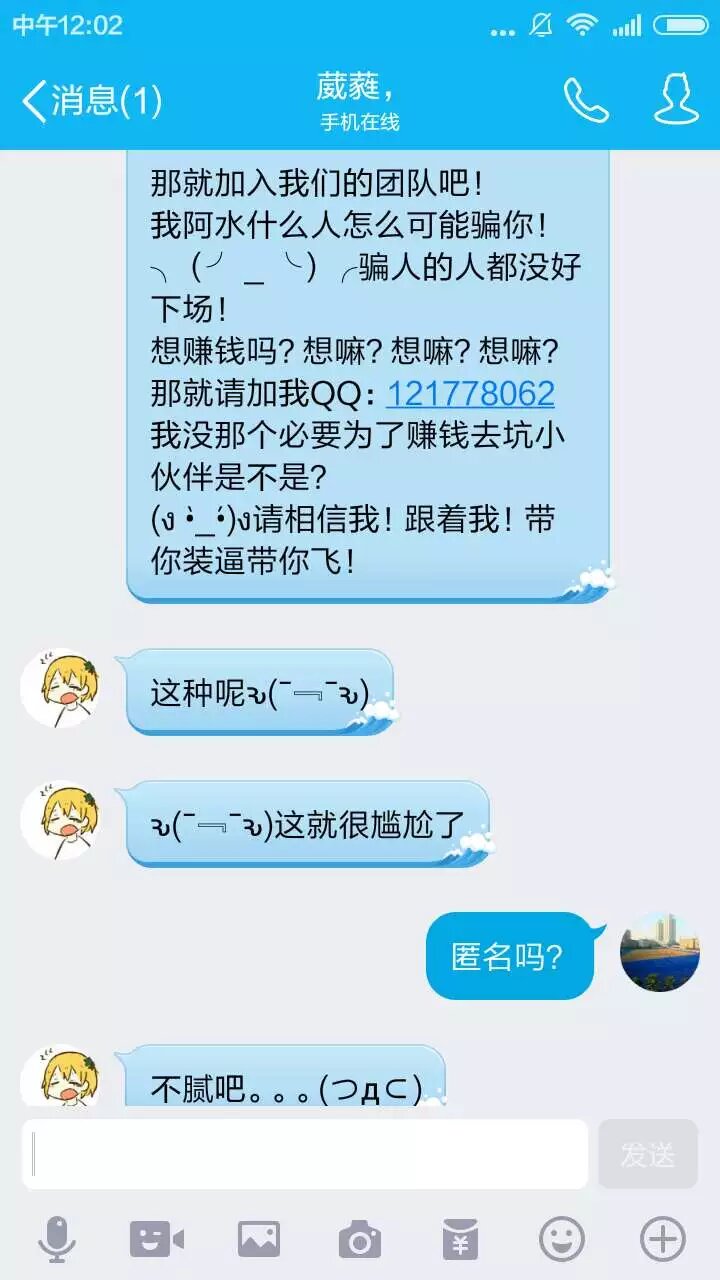Open the camera to take a photo
The image size is (720, 1280).
pyautogui.click(x=359, y=1240)
